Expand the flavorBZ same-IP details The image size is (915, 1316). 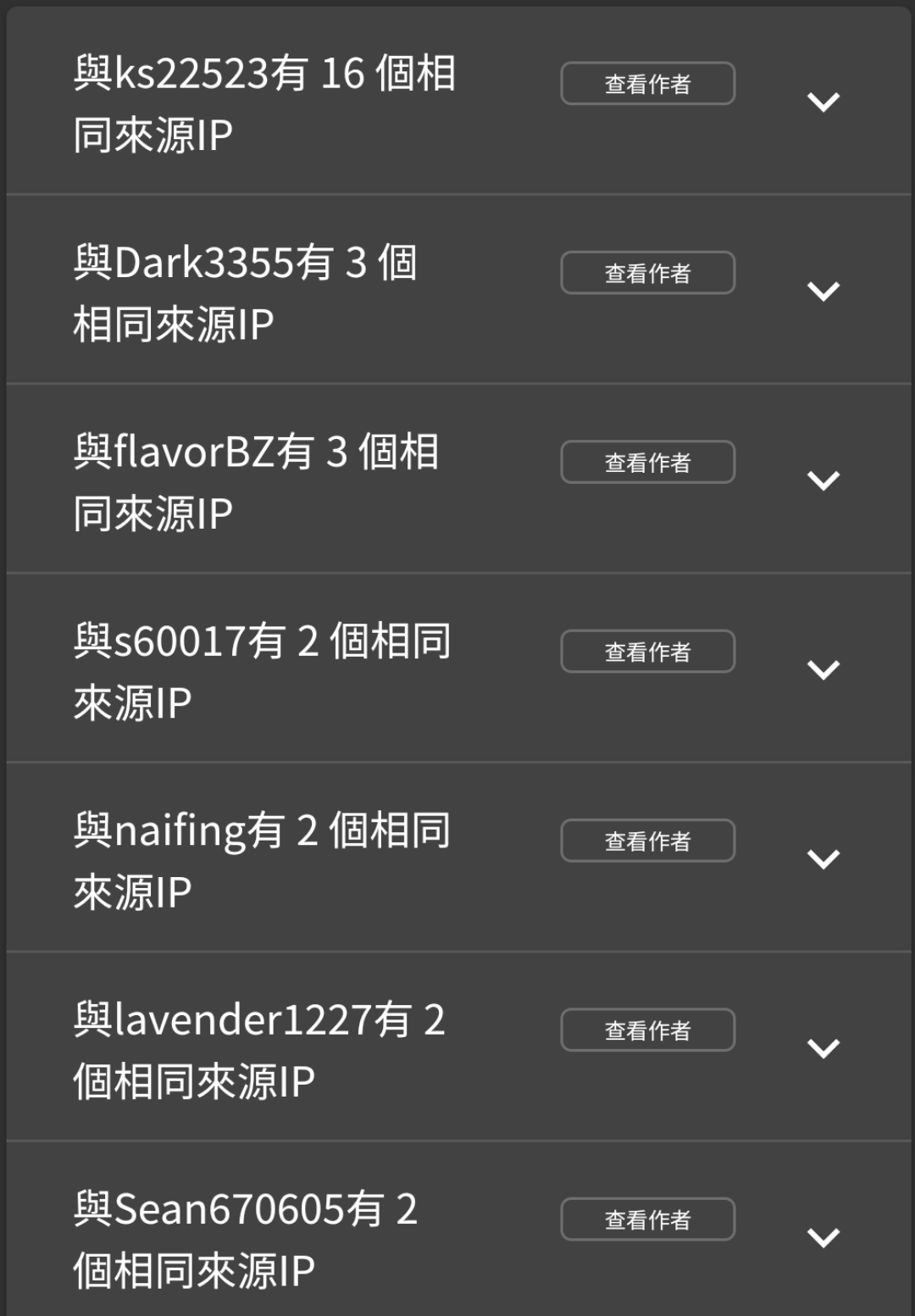823,480
